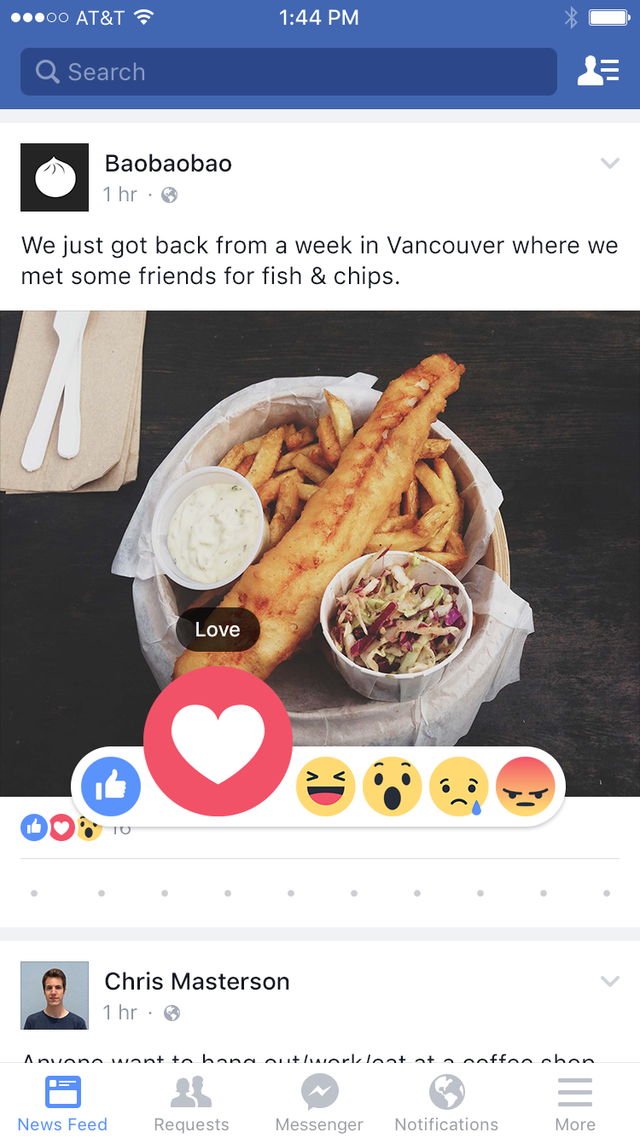Screen dimensions: 640x1138
Task: Open the More tab
Action: point(575,1102)
